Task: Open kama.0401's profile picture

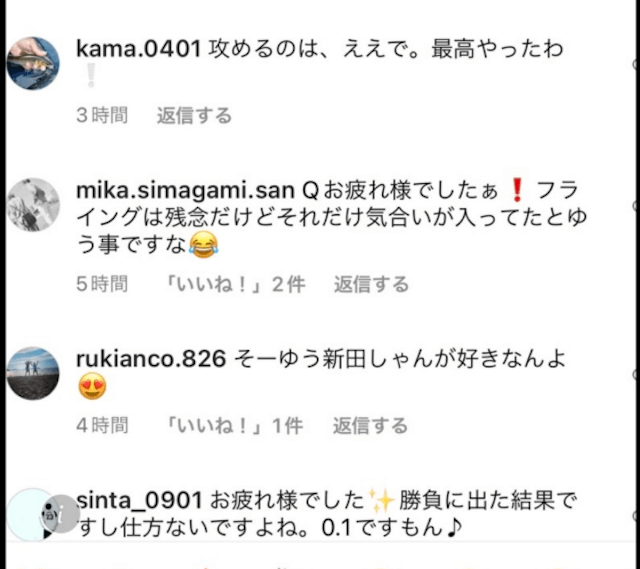Action: (33, 63)
